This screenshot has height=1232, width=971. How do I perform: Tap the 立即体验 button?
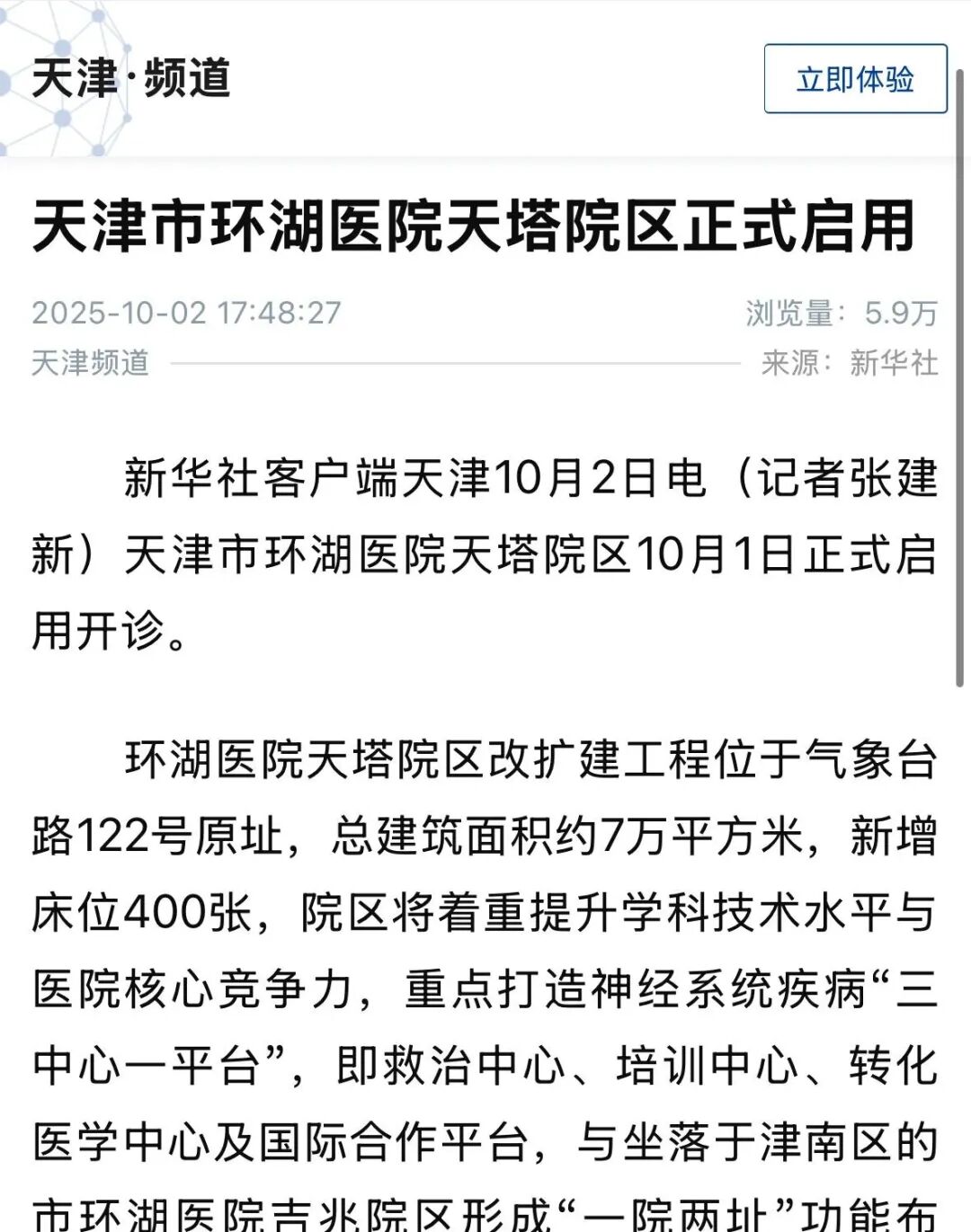tap(855, 79)
